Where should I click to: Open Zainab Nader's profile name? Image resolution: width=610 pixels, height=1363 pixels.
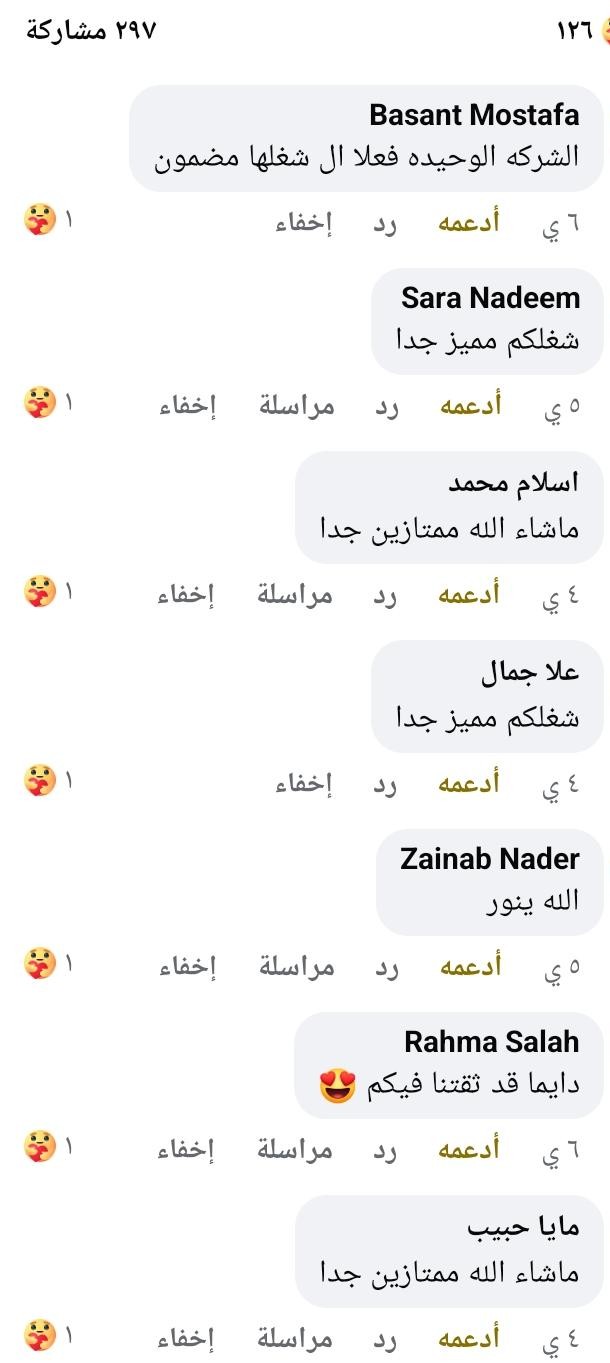489,859
